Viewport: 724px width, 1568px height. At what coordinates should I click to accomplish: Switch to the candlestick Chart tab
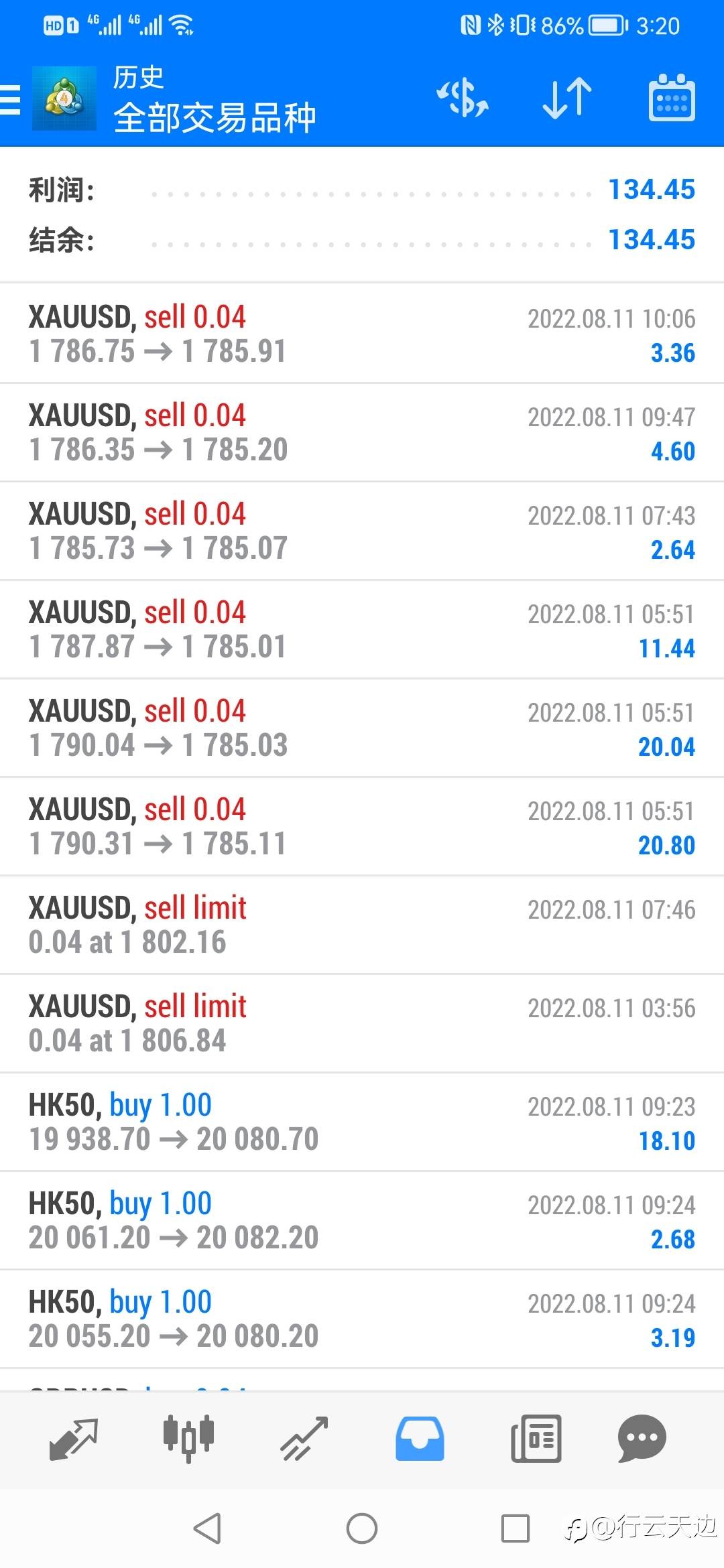tap(188, 1438)
